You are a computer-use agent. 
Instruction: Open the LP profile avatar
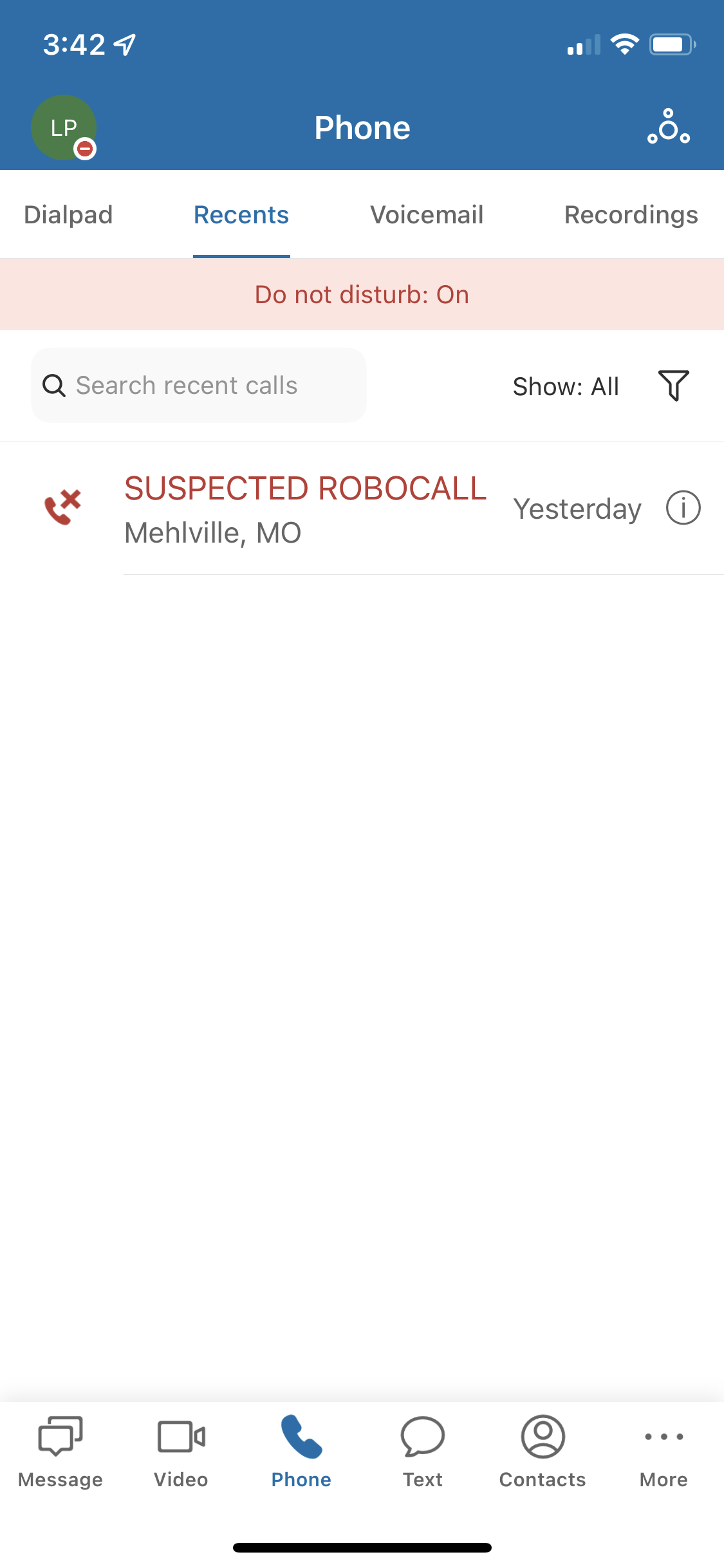64,127
